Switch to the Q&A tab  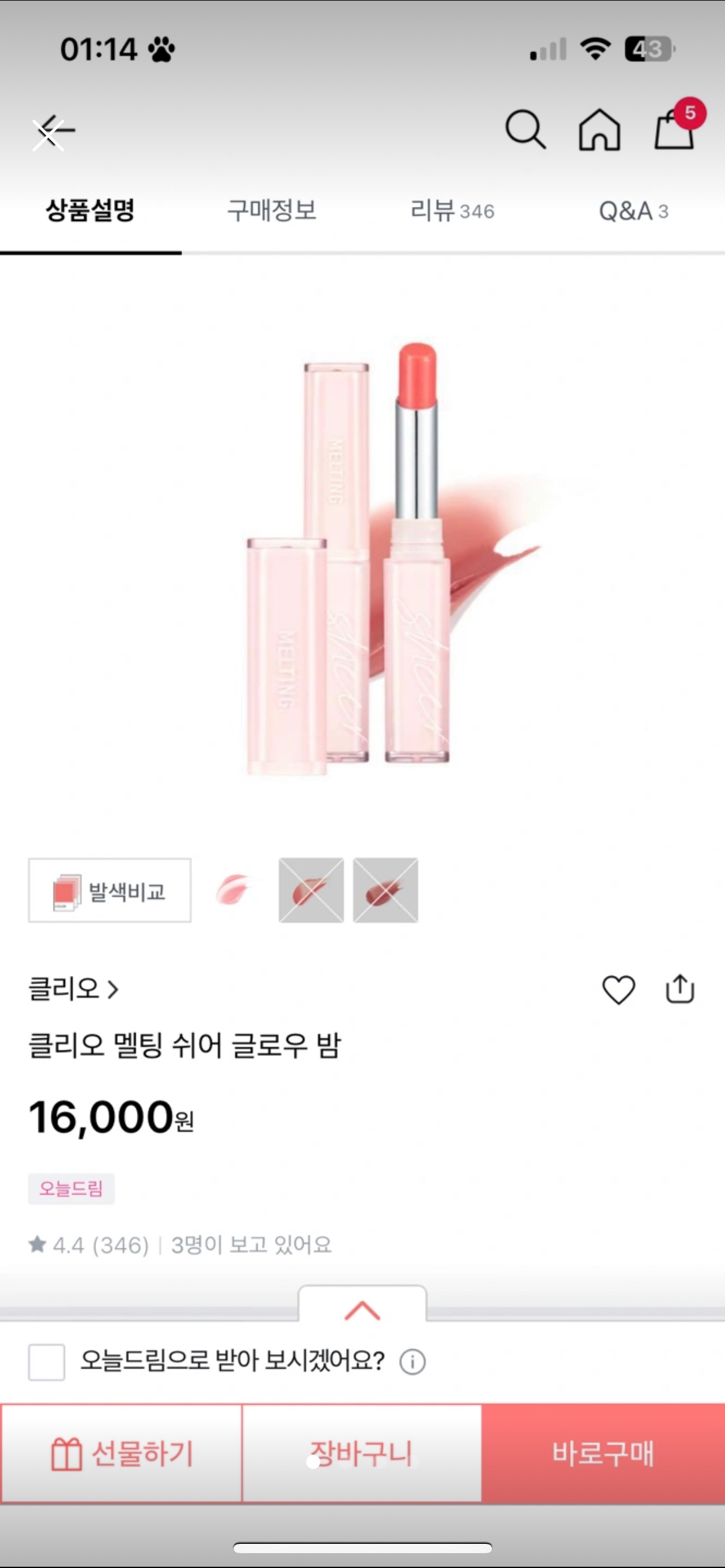633,211
